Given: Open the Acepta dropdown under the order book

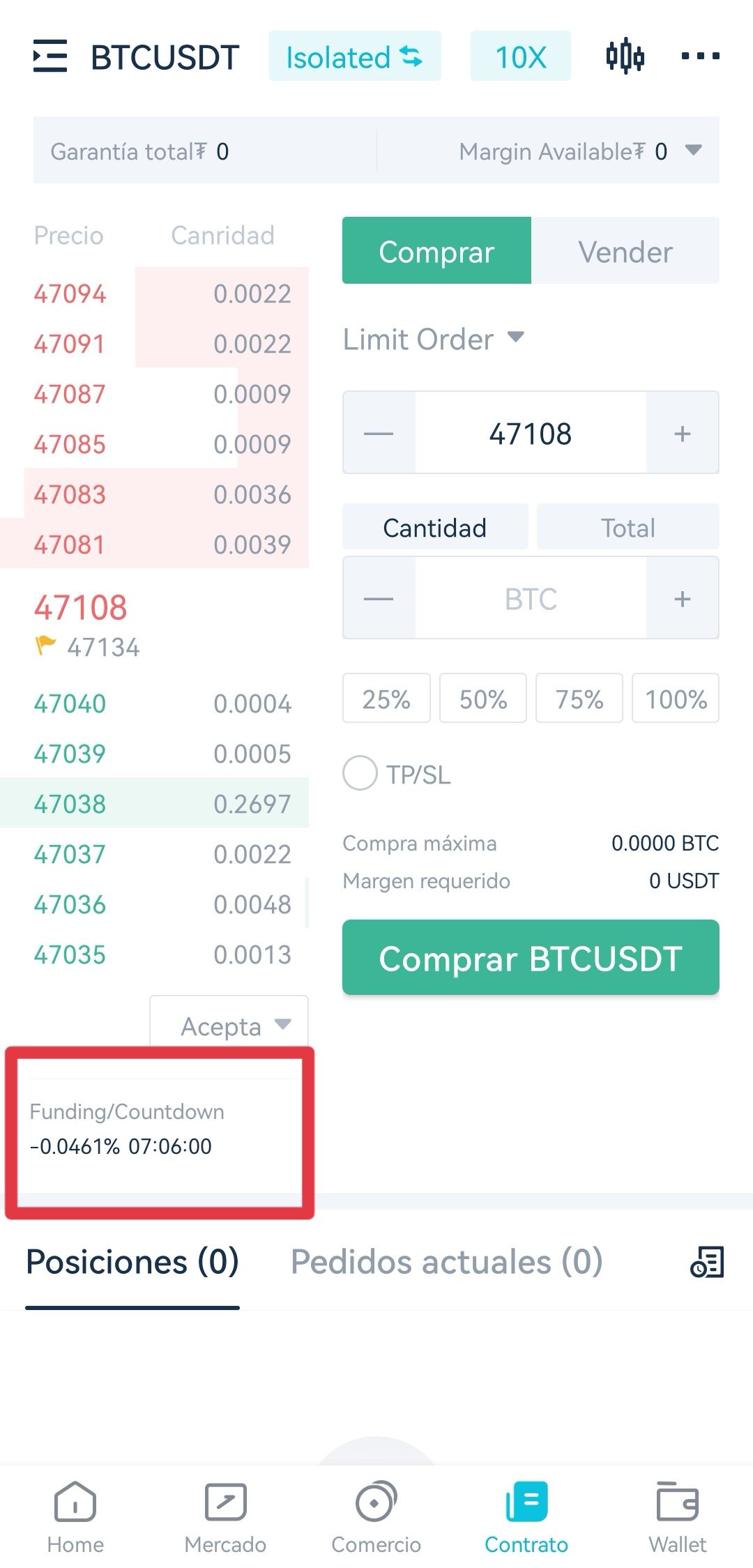Looking at the screenshot, I should pyautogui.click(x=229, y=1026).
